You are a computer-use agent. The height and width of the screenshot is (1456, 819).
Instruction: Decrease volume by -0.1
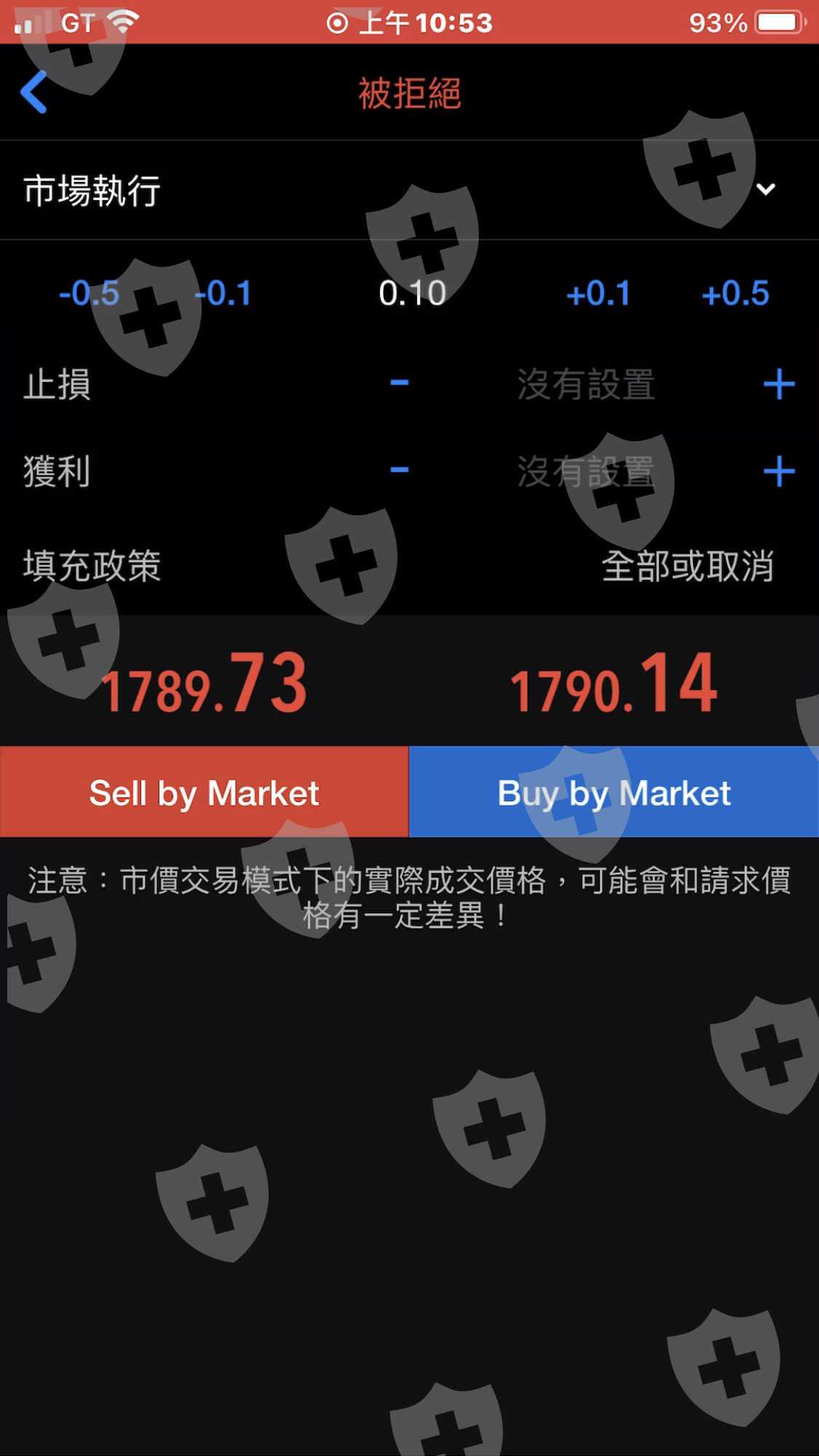tap(223, 293)
